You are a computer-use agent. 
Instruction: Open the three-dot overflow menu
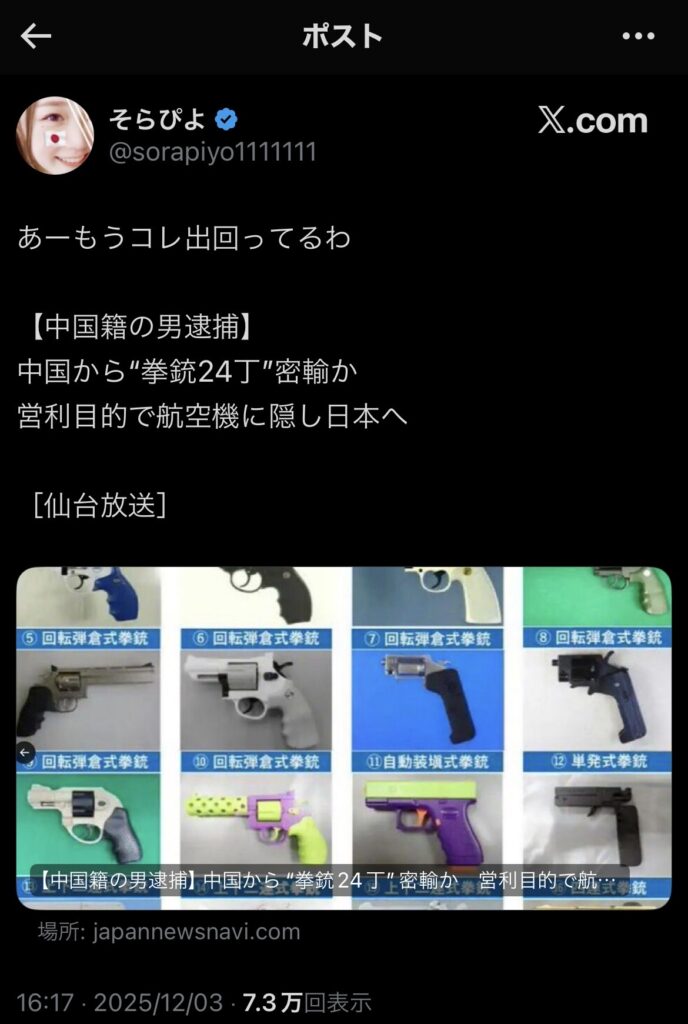click(x=637, y=37)
